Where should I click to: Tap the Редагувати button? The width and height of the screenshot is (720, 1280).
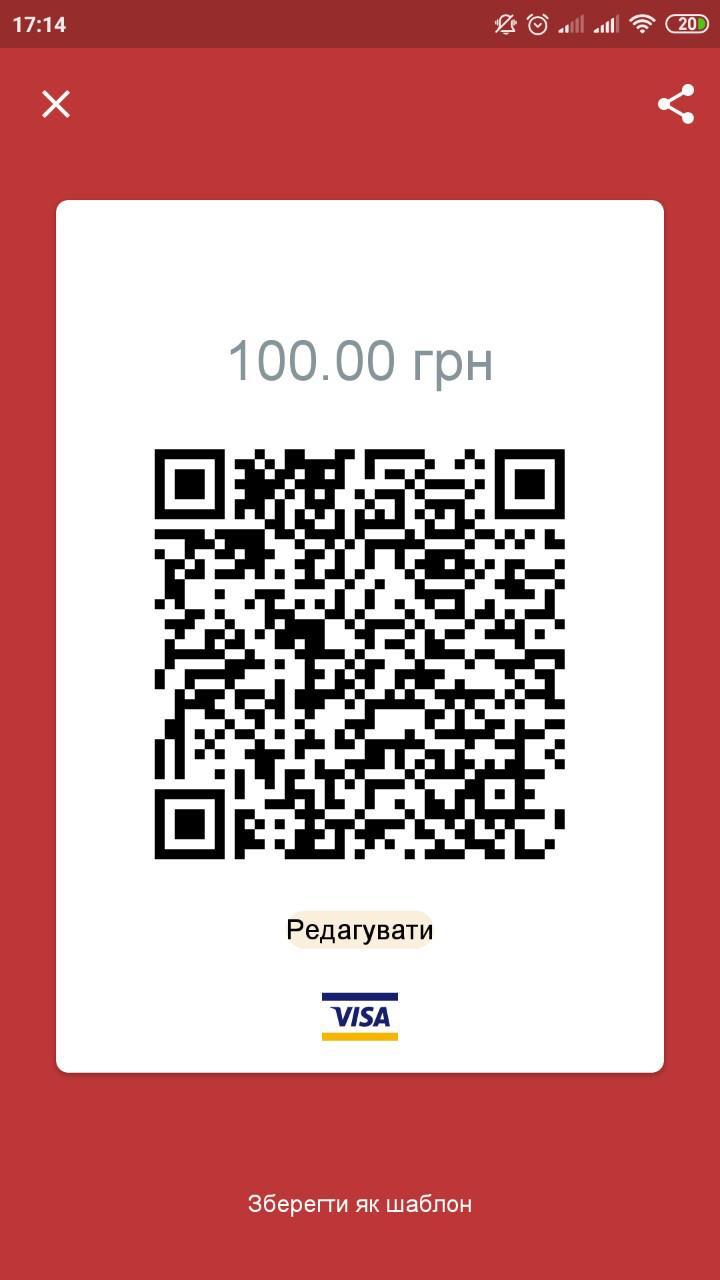(x=360, y=930)
